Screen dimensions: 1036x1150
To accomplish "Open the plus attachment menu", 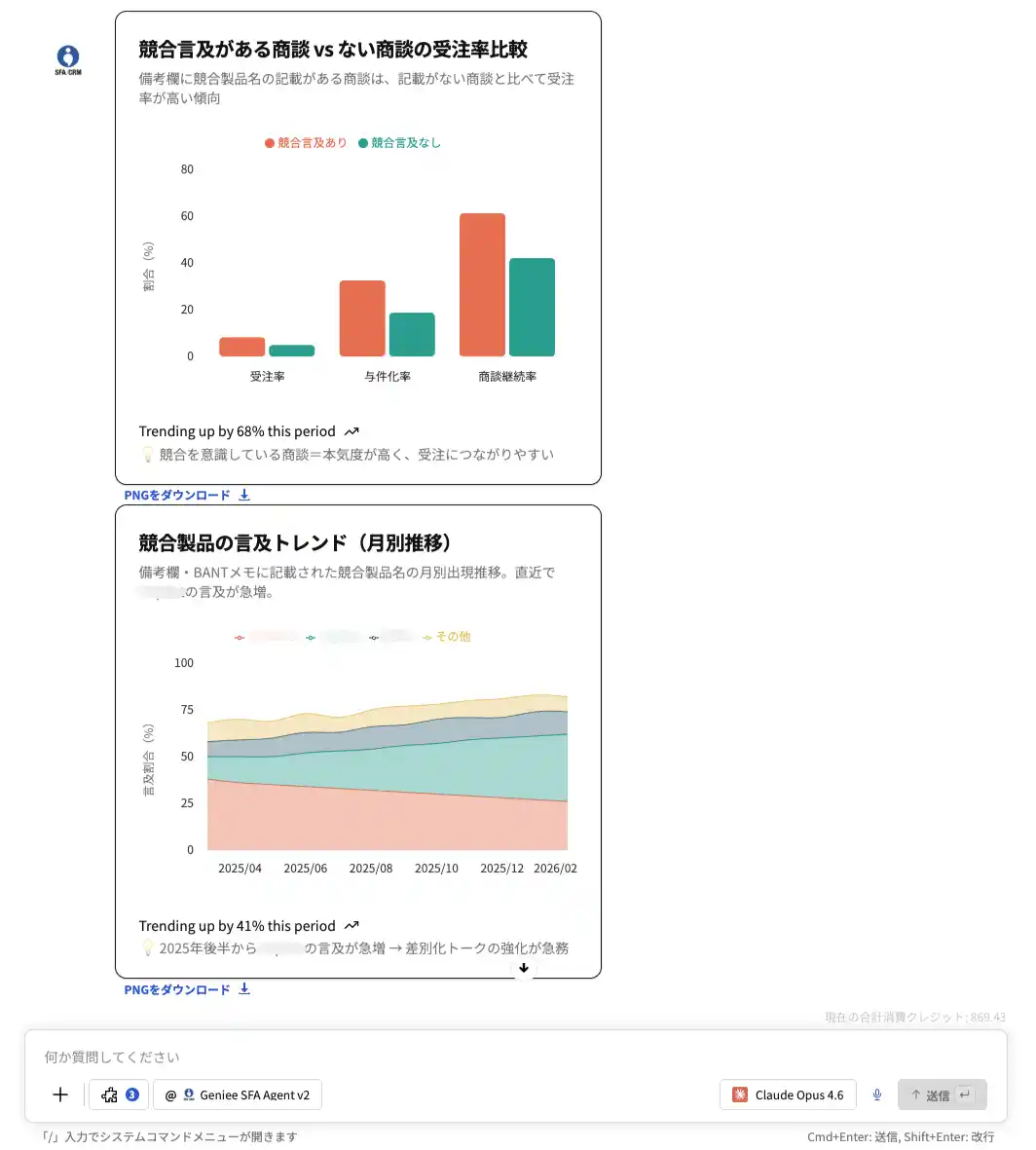I will pos(60,1094).
